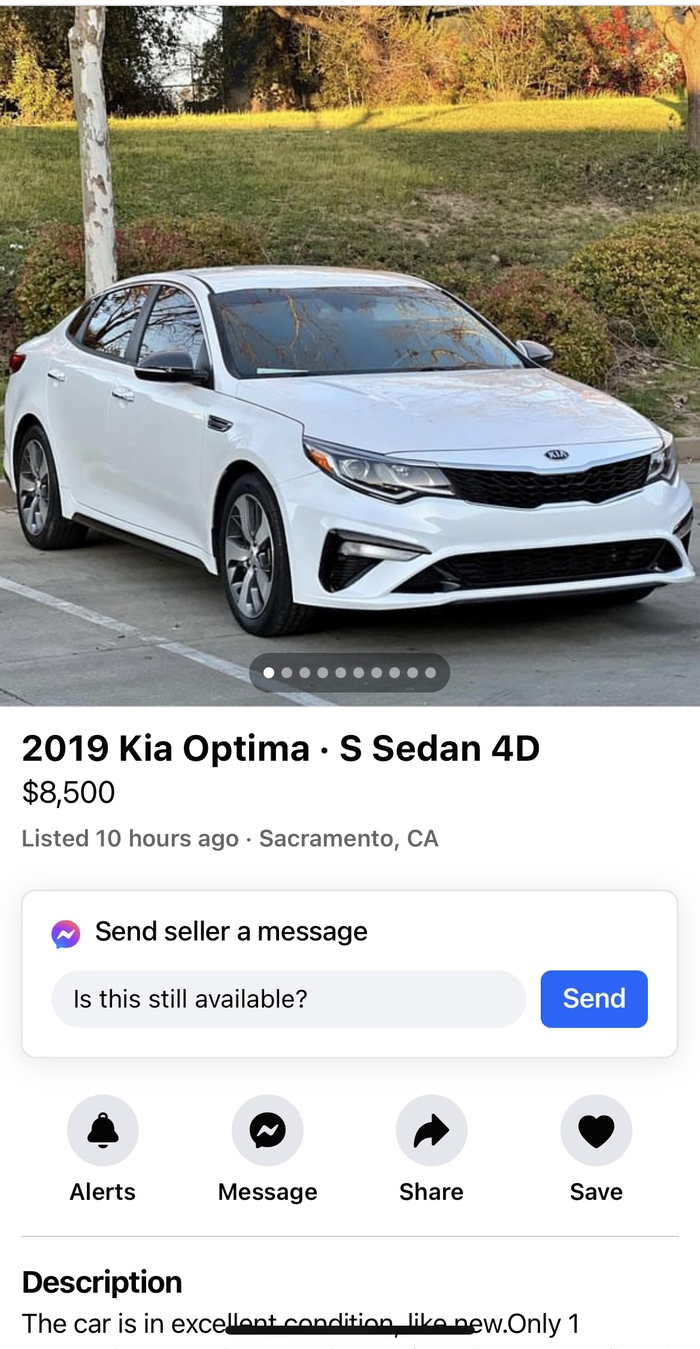Edit the 'Is this still available?' message field
700x1349 pixels.
pyautogui.click(x=288, y=998)
